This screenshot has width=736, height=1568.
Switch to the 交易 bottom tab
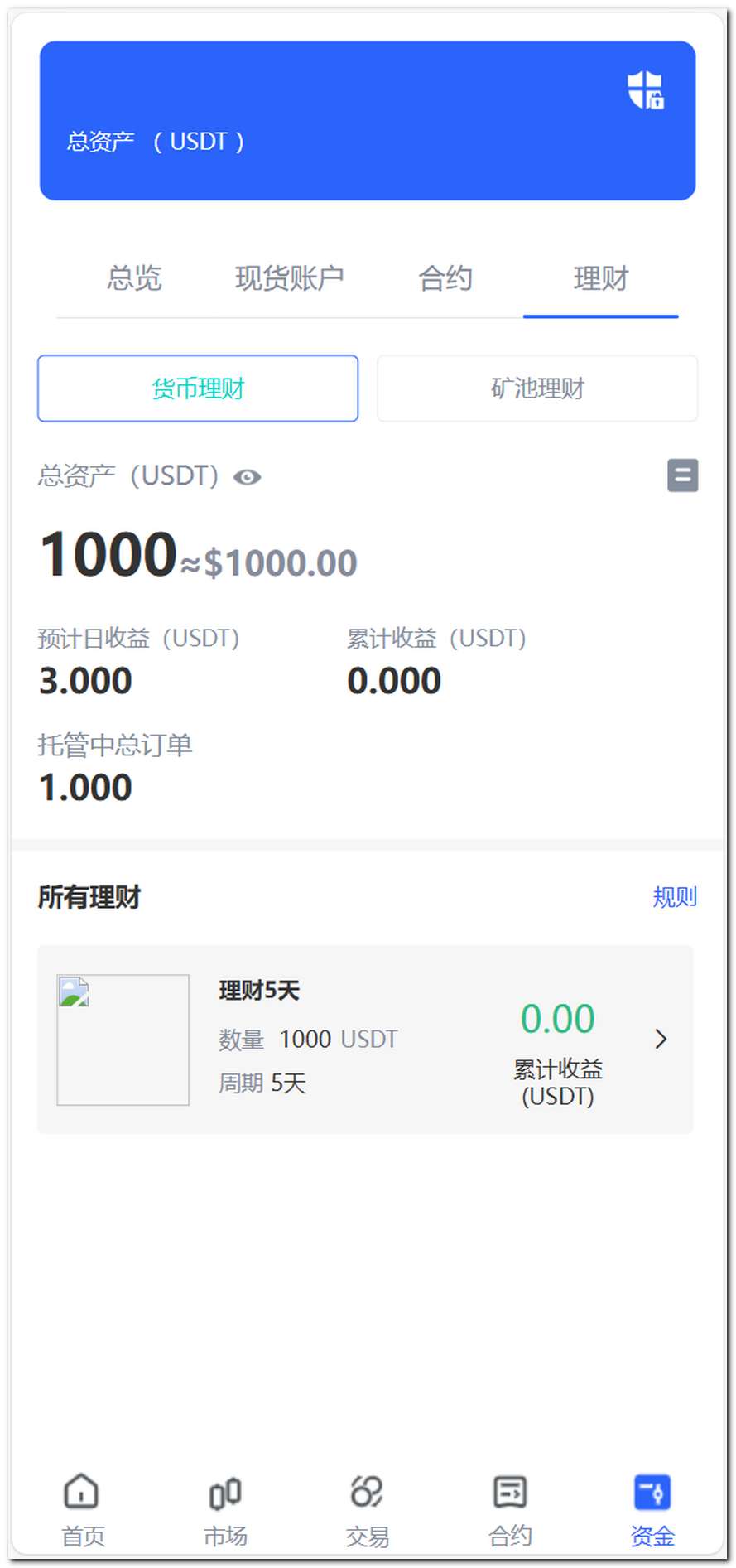click(368, 1511)
